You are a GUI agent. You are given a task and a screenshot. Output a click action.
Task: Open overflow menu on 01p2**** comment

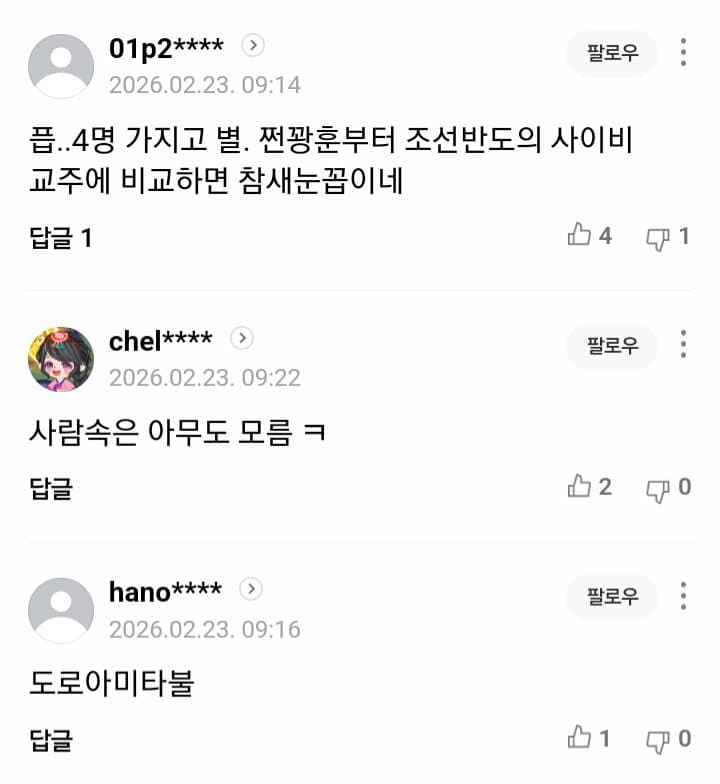683,53
